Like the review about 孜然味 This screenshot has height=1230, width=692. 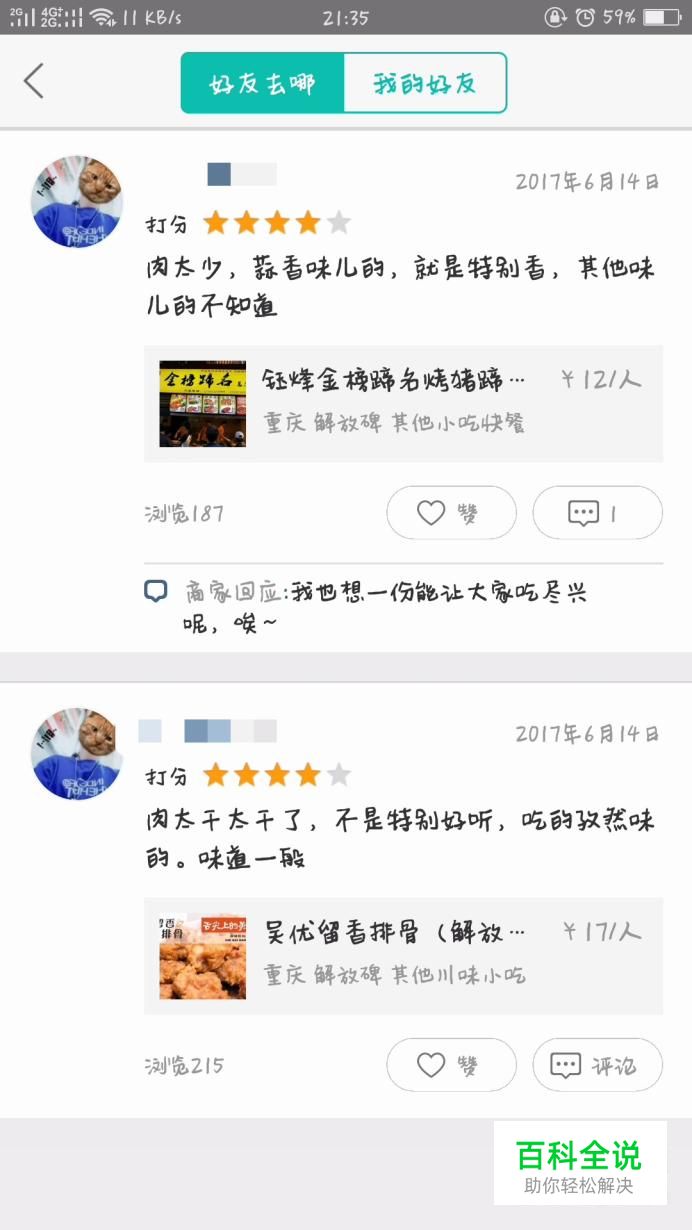pyautogui.click(x=451, y=1065)
